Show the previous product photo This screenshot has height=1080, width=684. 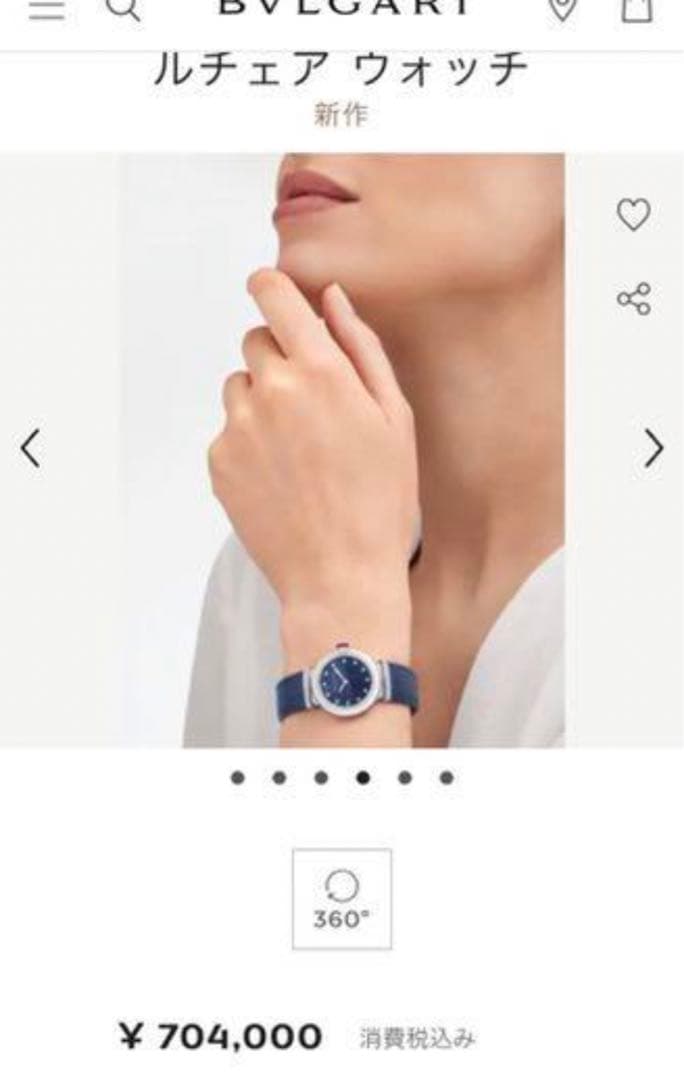31,448
